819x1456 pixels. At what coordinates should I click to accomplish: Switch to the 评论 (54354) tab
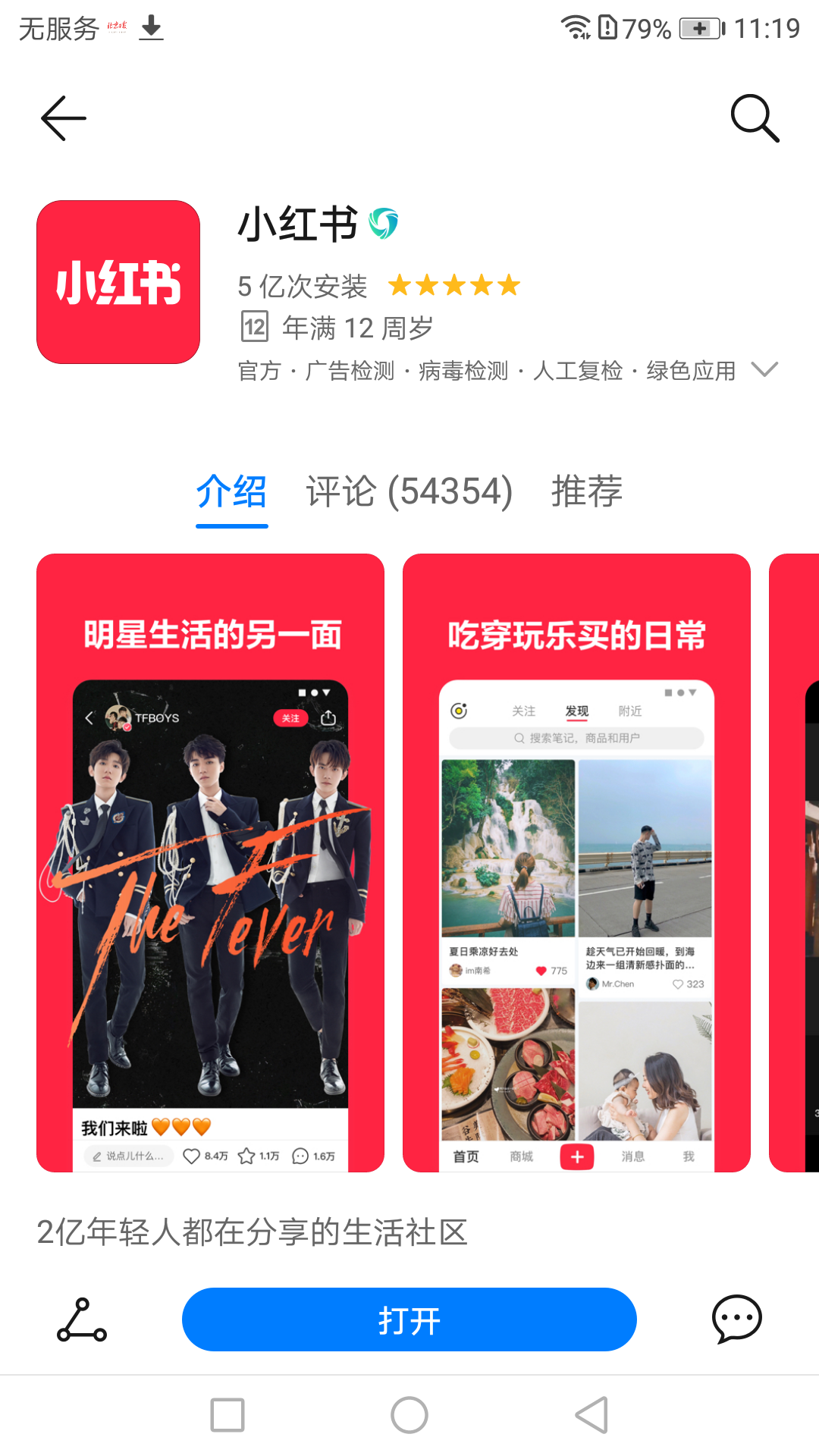pyautogui.click(x=409, y=491)
